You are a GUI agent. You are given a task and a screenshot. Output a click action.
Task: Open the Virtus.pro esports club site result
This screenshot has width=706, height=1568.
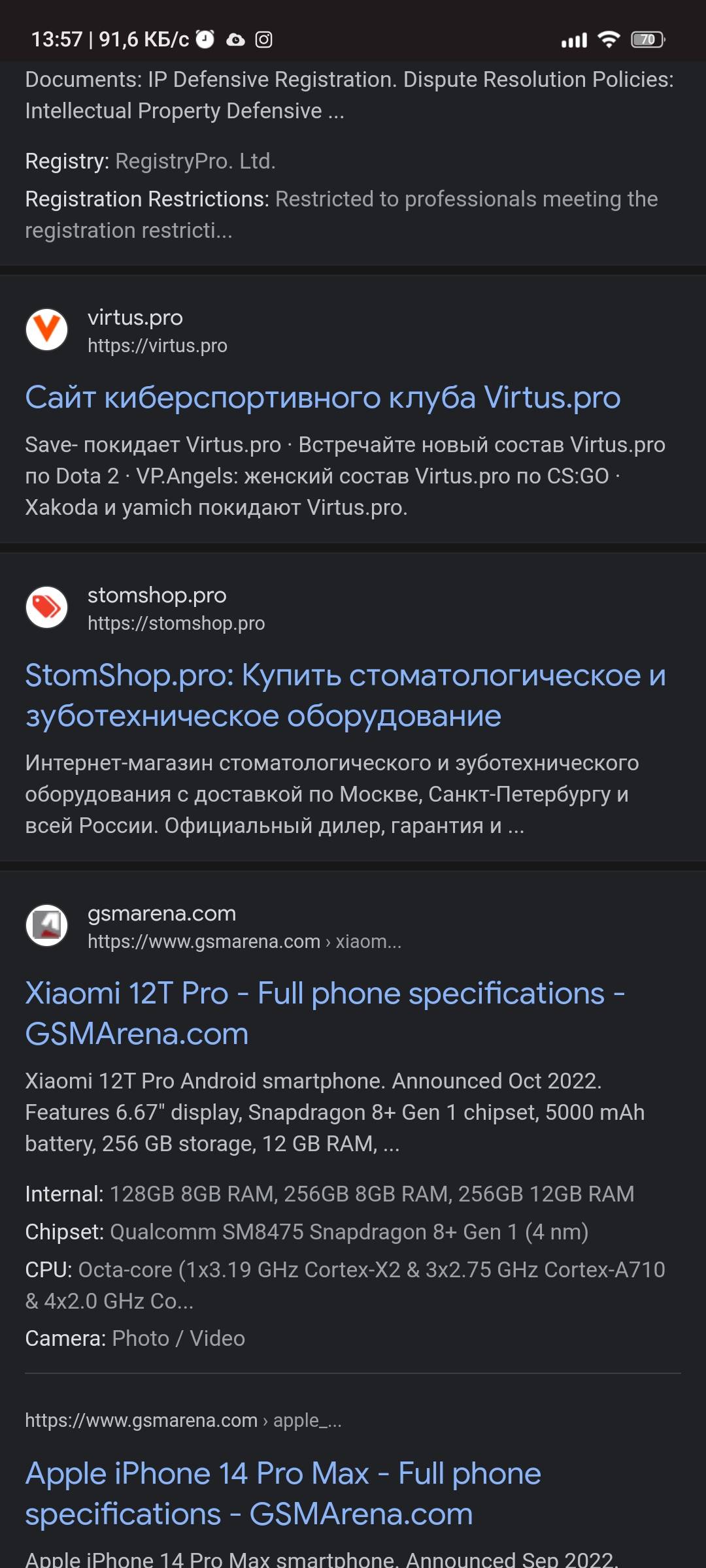(x=322, y=397)
